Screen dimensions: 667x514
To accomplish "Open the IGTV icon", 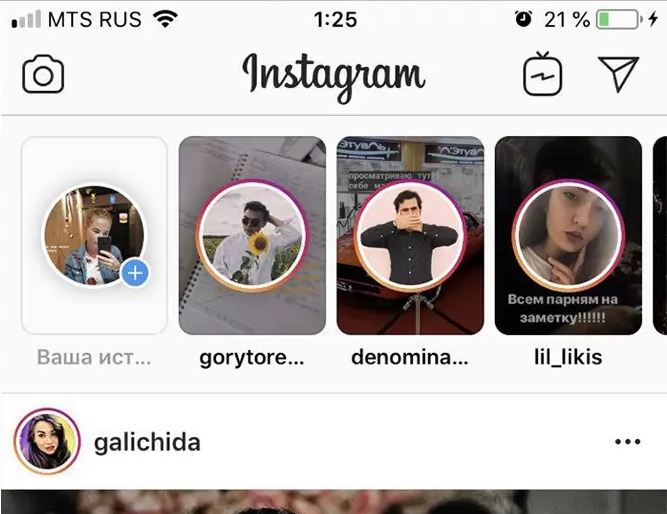I will 543,75.
